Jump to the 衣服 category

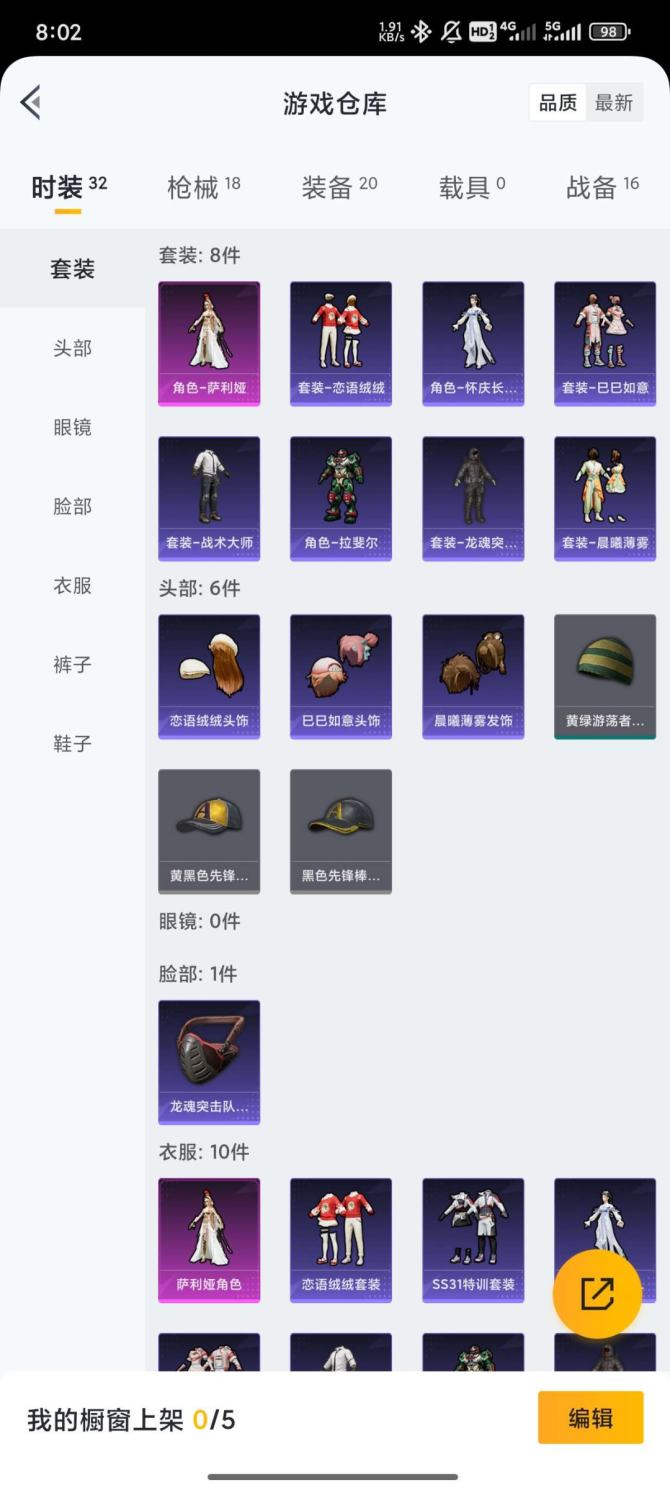click(x=72, y=585)
